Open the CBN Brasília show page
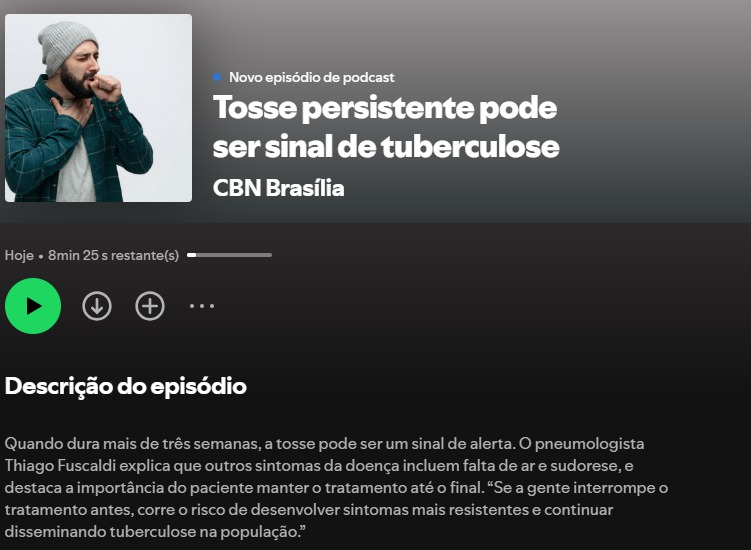Viewport: 751px width, 550px height. [x=278, y=187]
